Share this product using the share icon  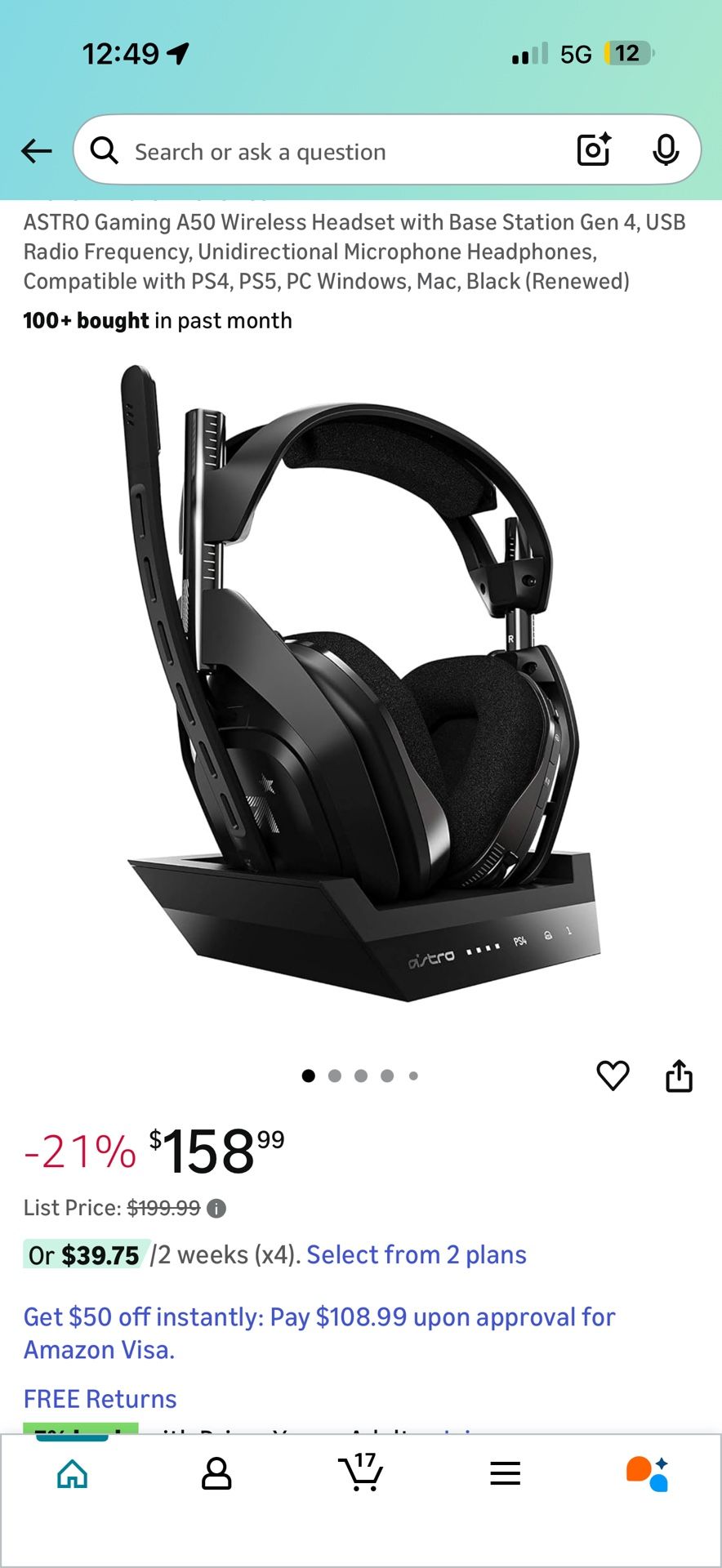(679, 1076)
